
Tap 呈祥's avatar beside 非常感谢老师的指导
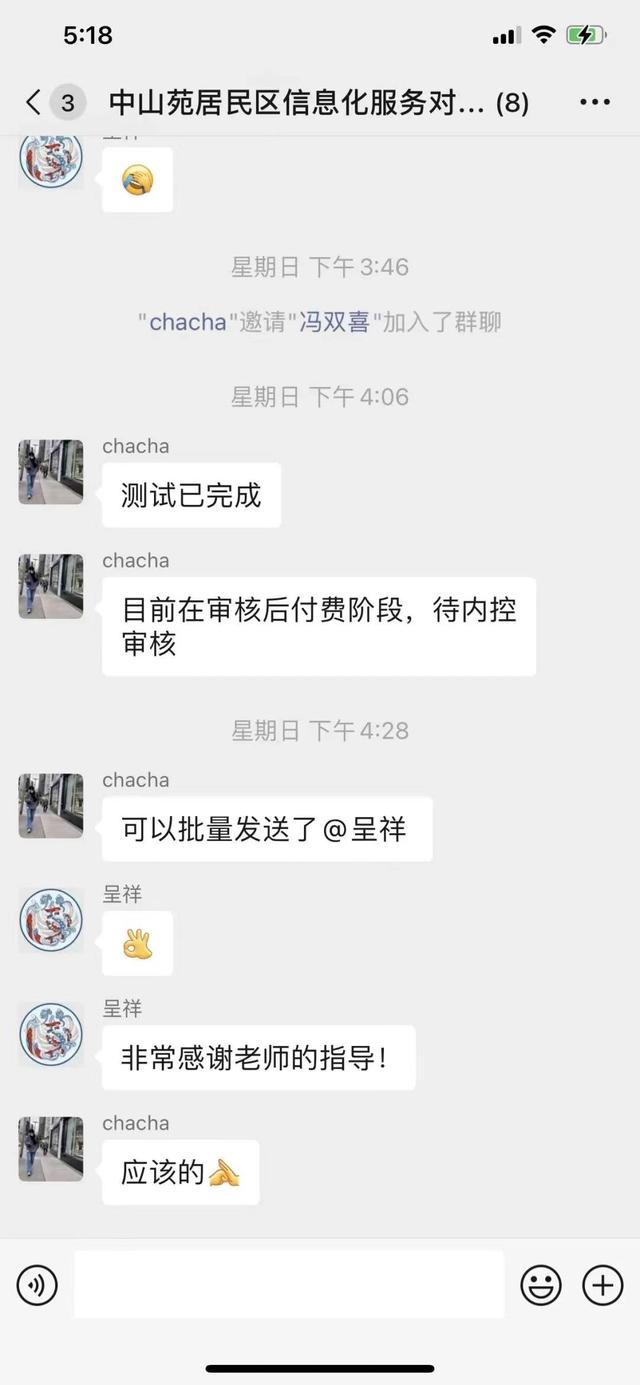point(51,1034)
